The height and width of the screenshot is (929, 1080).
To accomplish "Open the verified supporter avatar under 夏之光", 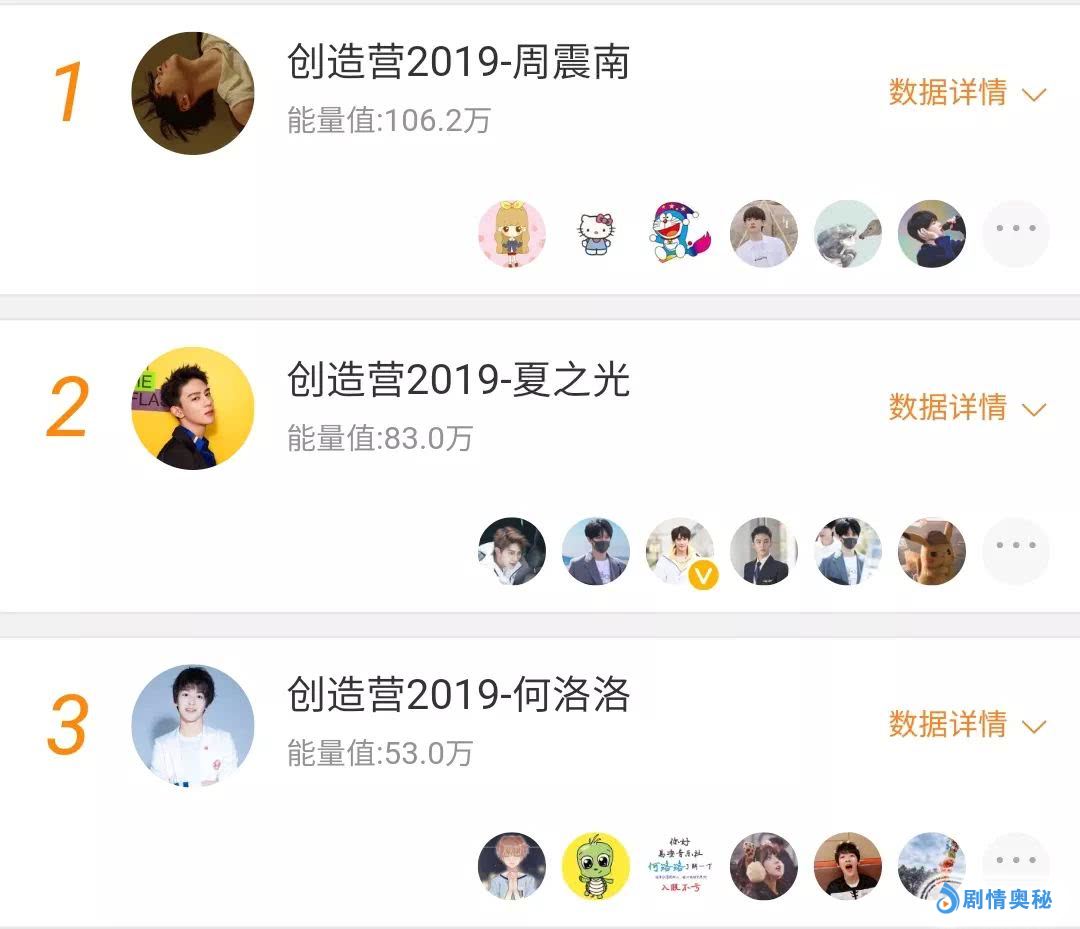I will [680, 551].
